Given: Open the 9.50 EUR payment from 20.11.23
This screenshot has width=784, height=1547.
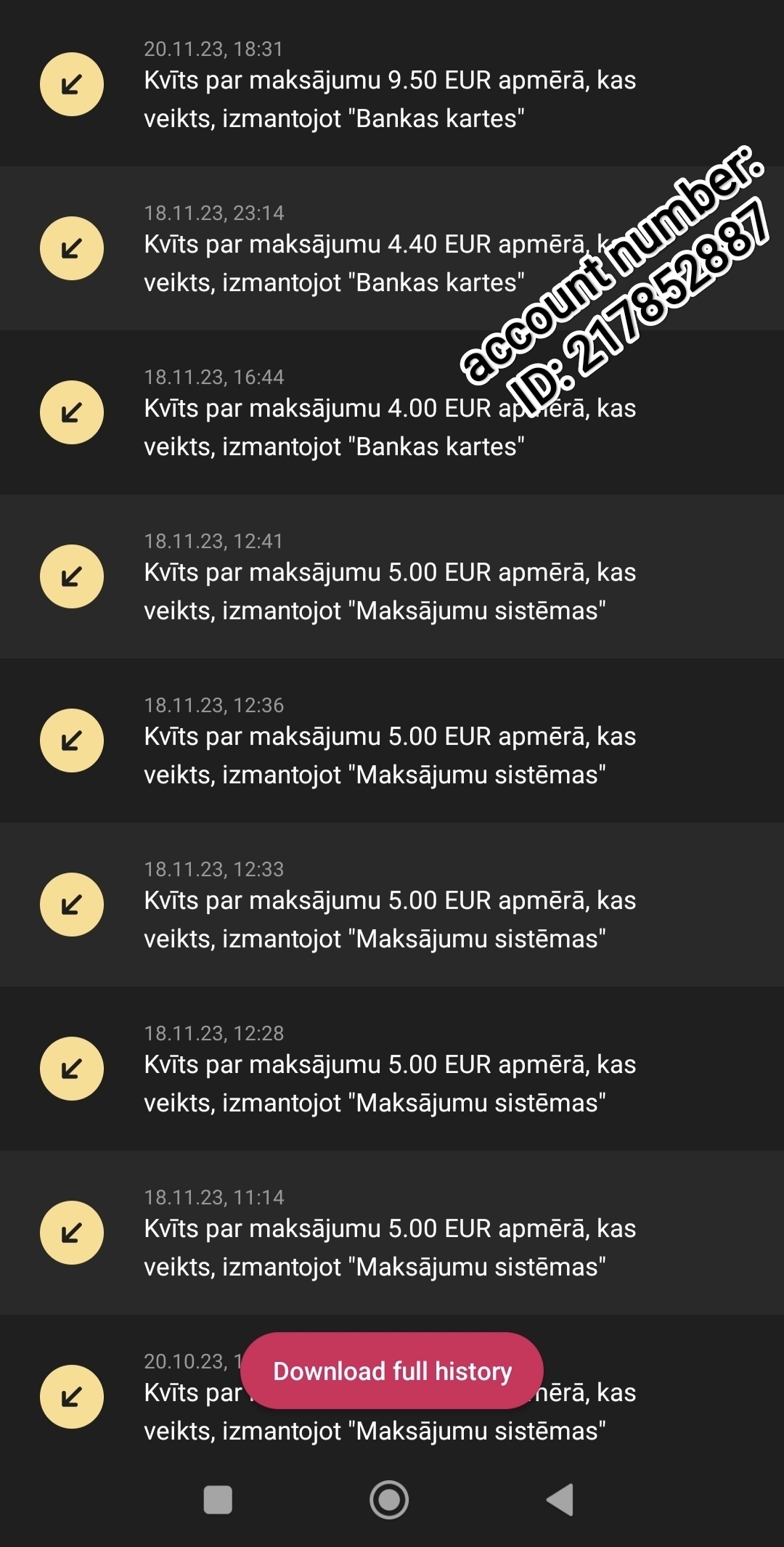Looking at the screenshot, I should (390, 99).
